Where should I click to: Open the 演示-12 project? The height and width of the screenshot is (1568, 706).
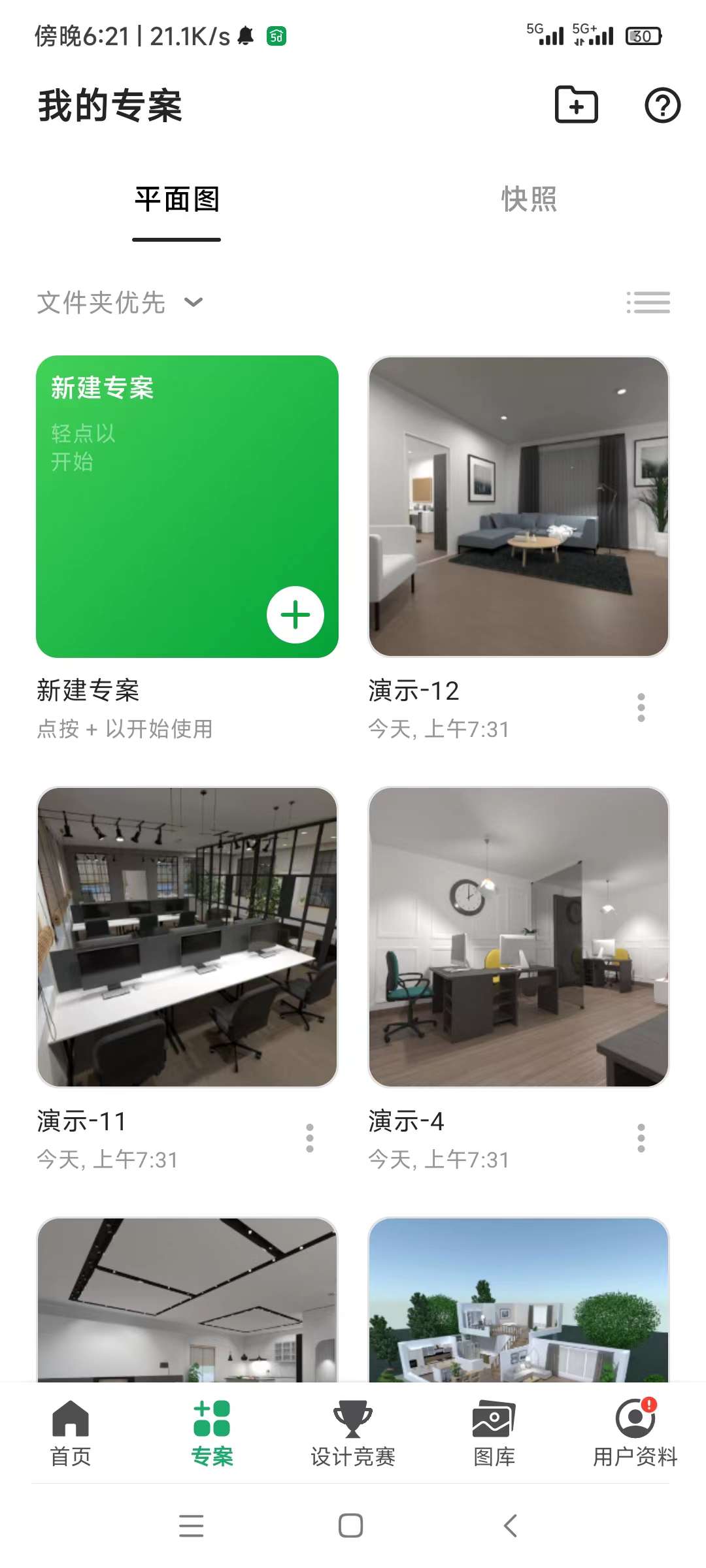(518, 506)
